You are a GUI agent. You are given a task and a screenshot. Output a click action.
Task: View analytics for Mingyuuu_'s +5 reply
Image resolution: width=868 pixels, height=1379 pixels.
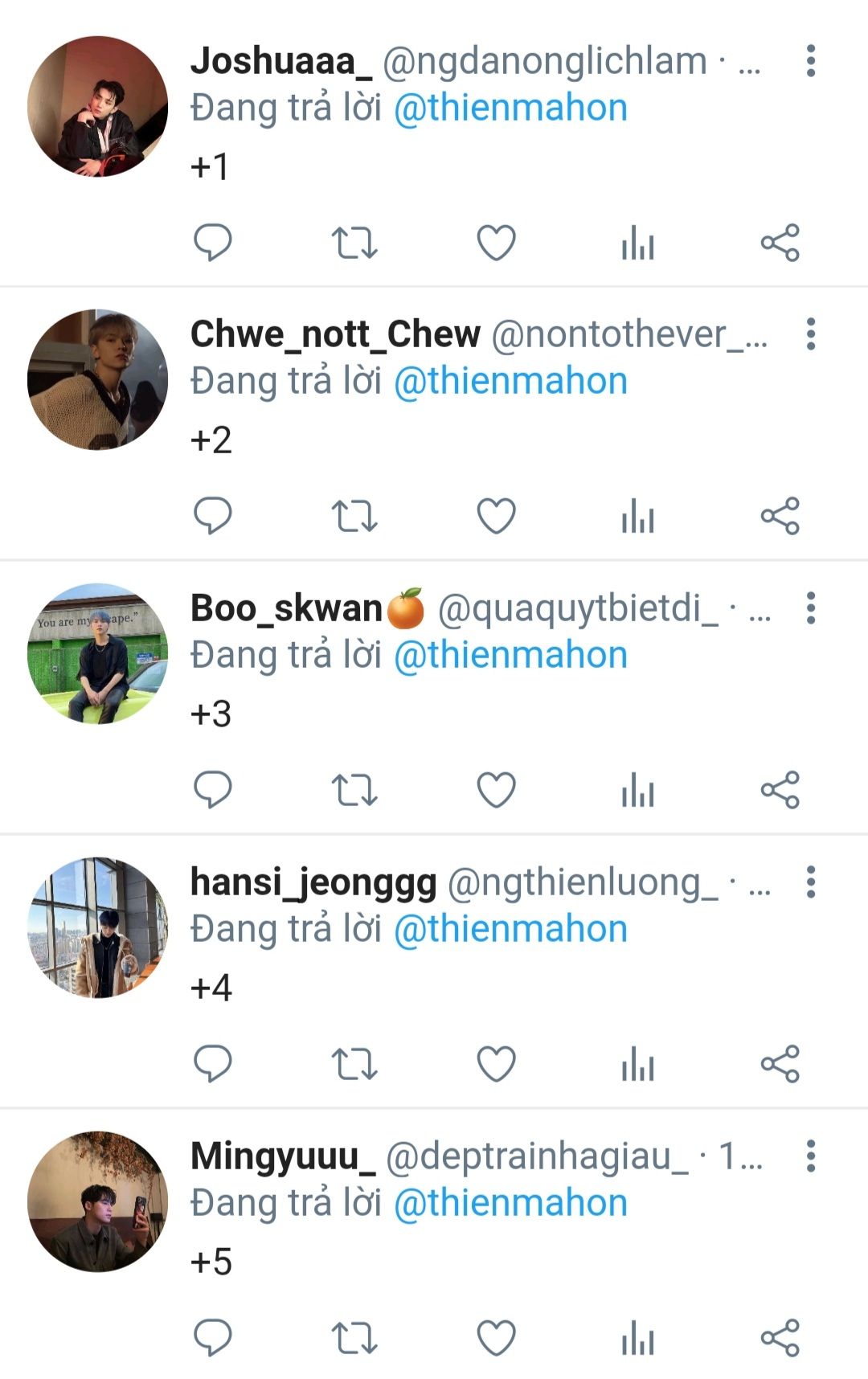(x=638, y=1338)
